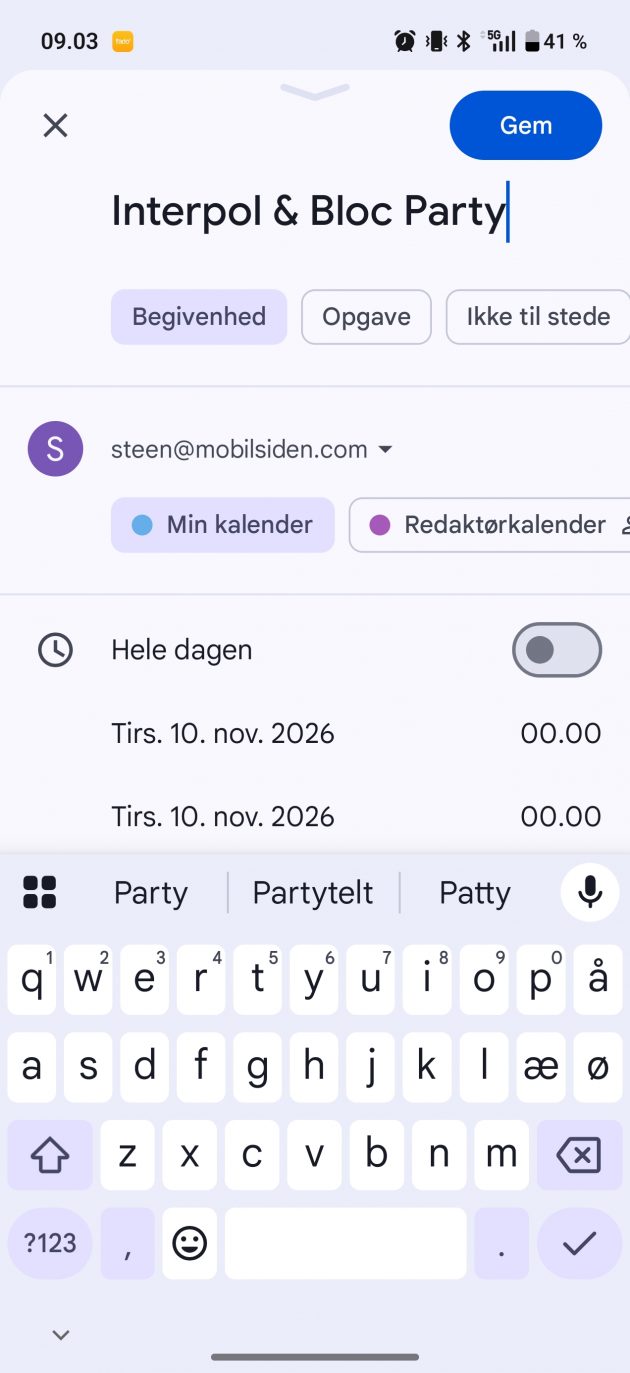The height and width of the screenshot is (1373, 630).
Task: Hit the keyboard backspace key
Action: pos(579,1156)
